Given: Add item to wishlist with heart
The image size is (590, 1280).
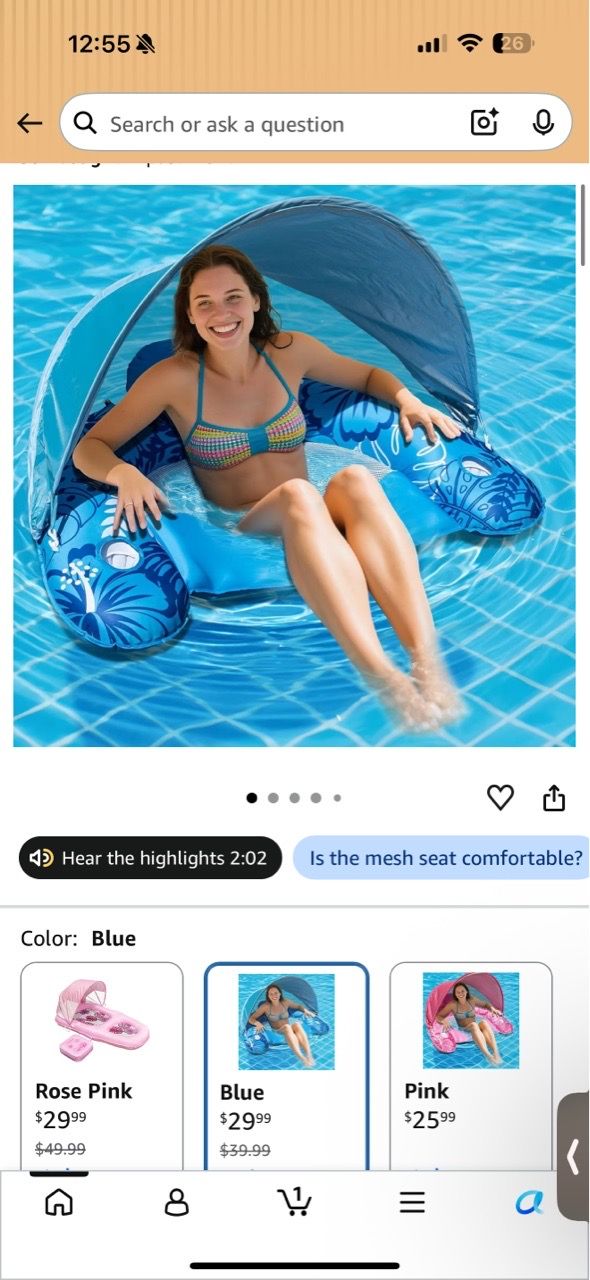Looking at the screenshot, I should tap(500, 797).
